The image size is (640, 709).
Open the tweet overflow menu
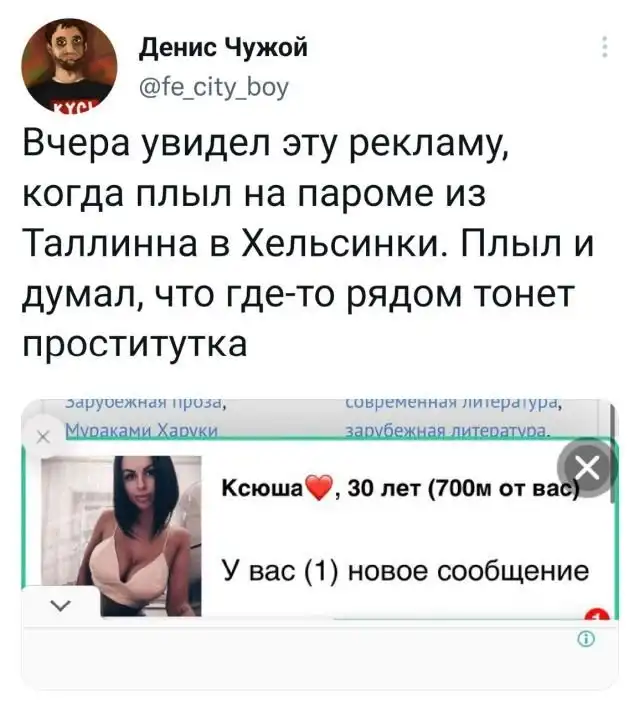[x=604, y=48]
